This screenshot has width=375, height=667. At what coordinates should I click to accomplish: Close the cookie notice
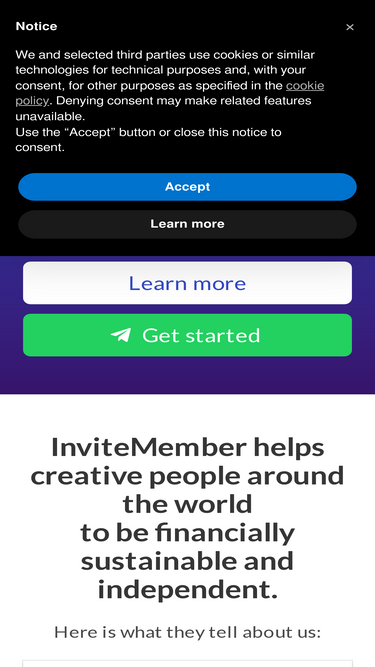(349, 27)
